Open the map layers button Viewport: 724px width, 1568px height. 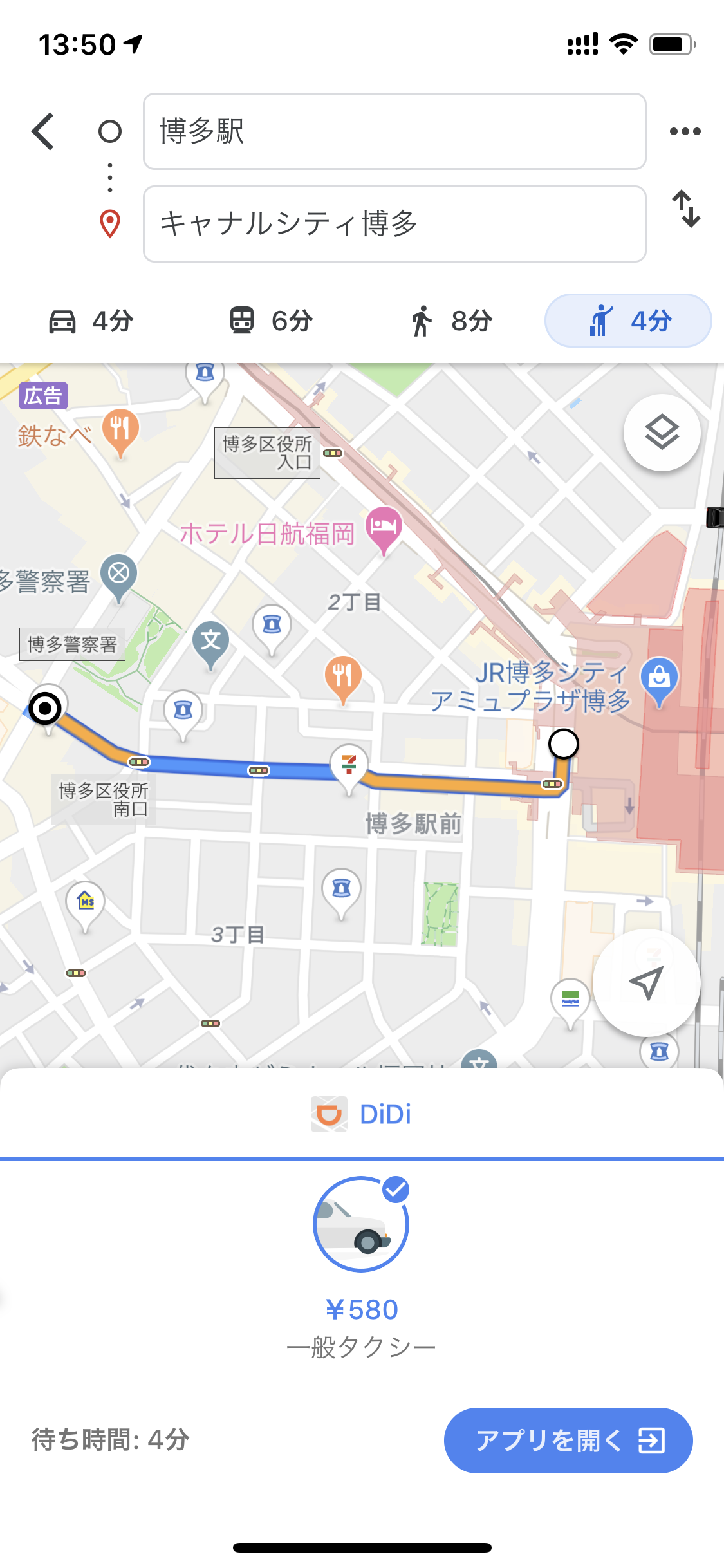[662, 433]
